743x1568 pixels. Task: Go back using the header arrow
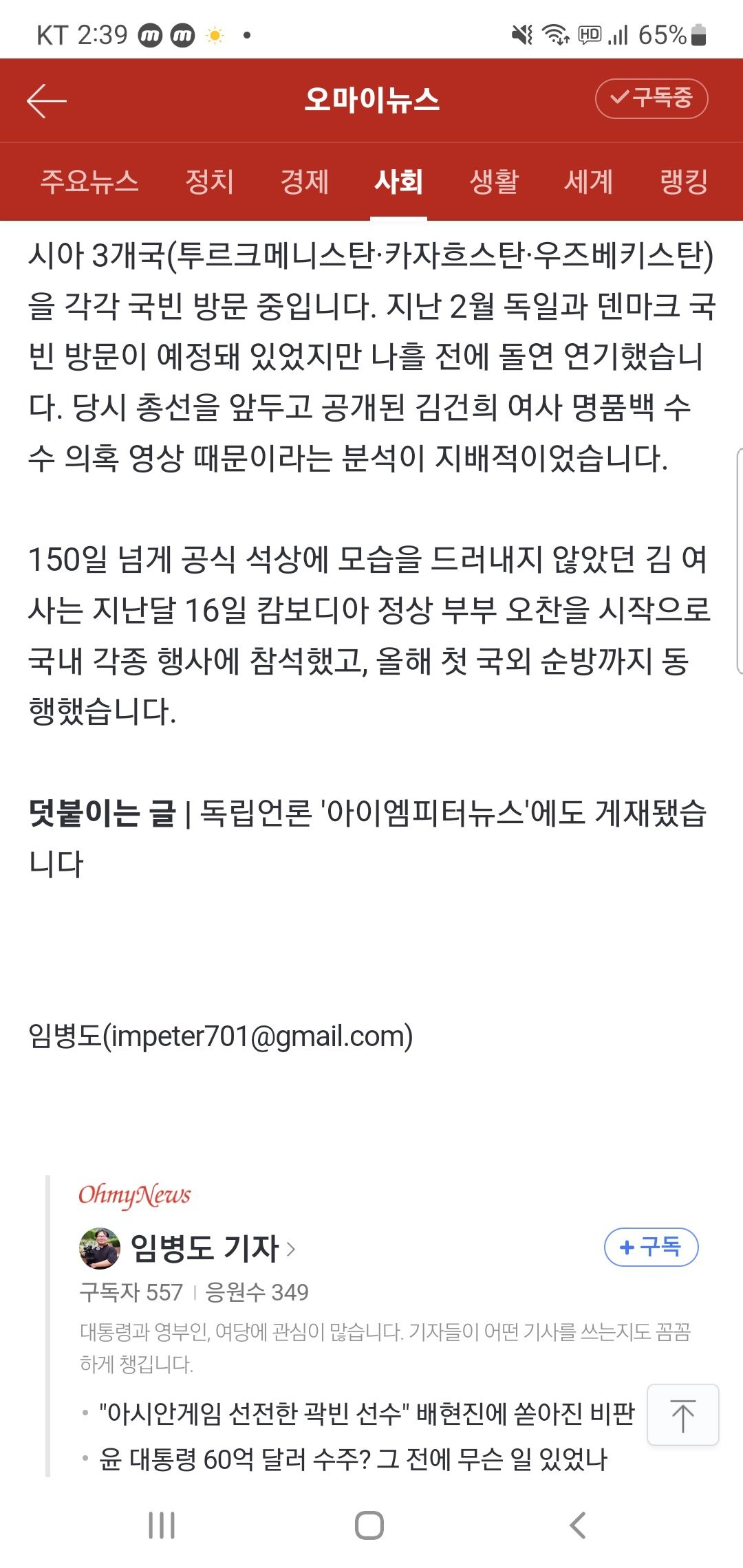click(x=47, y=100)
